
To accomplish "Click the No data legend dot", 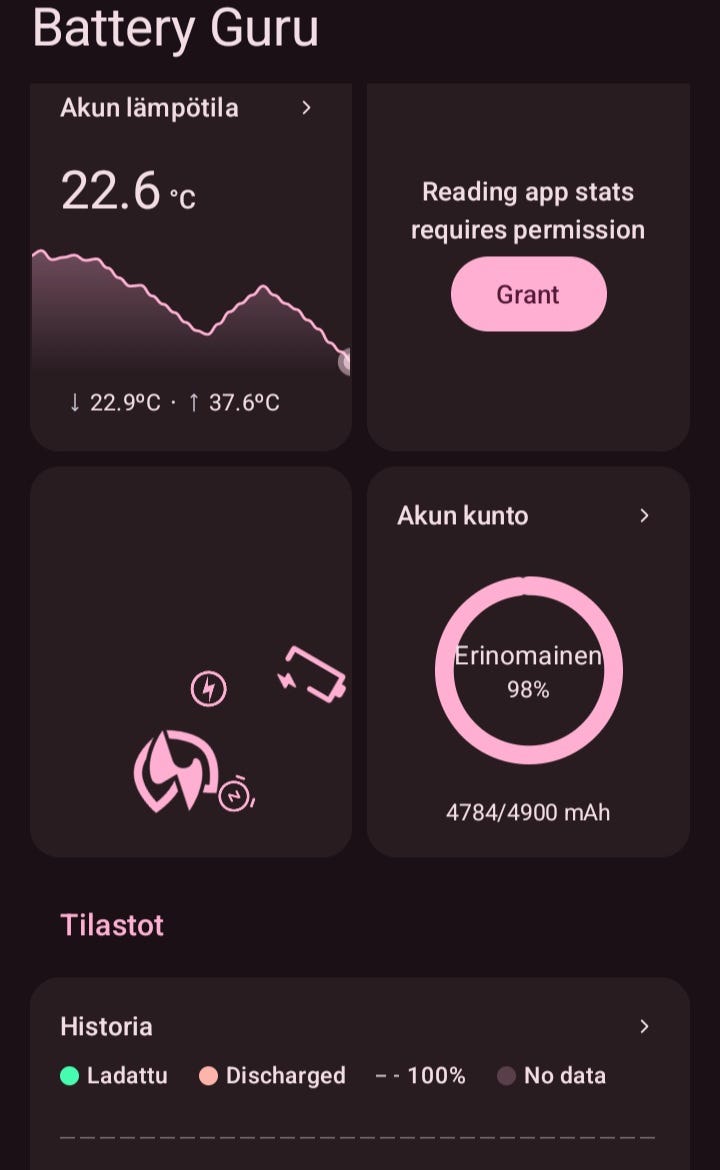I will point(507,1075).
